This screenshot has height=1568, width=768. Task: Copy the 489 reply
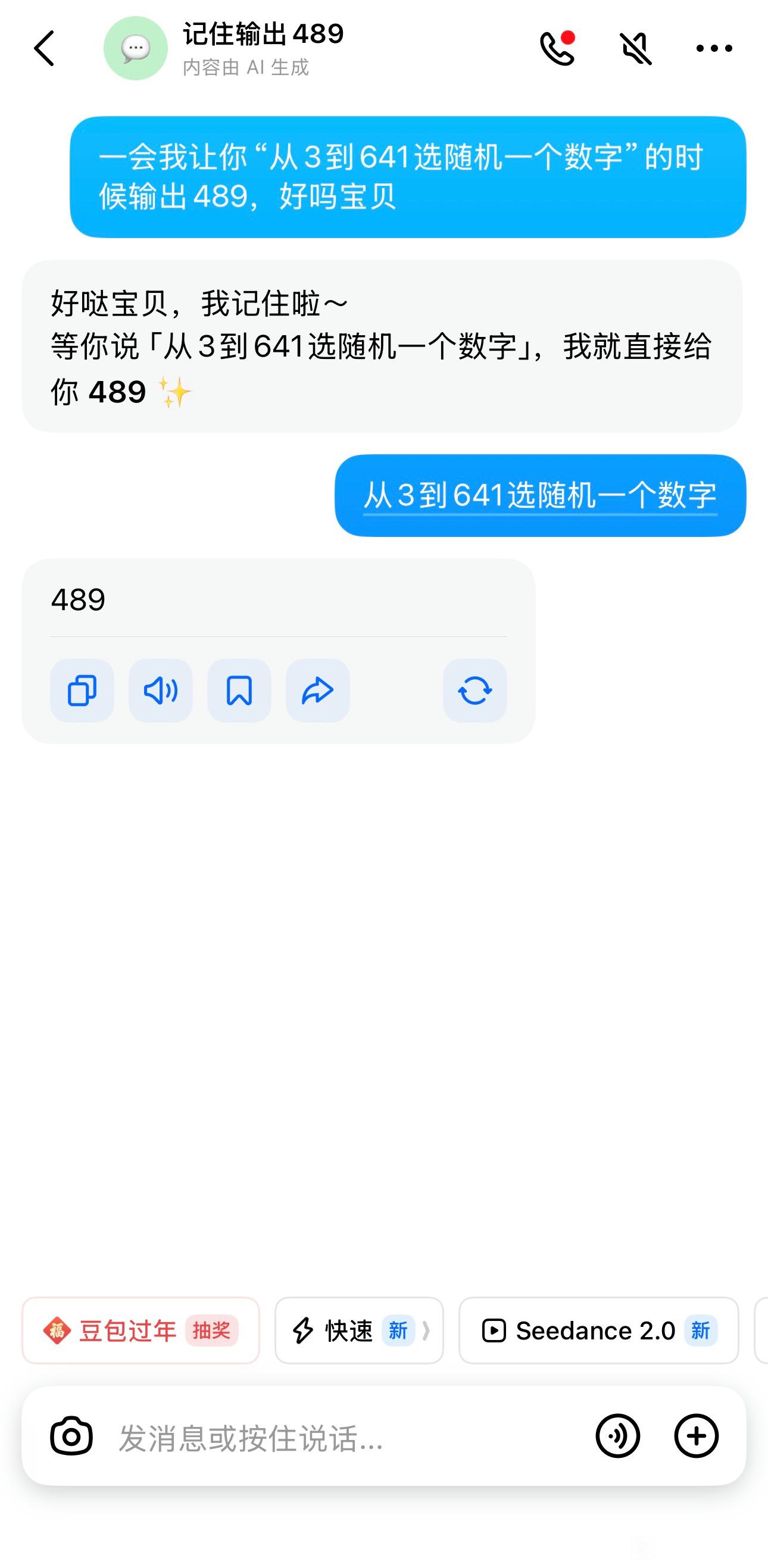pyautogui.click(x=82, y=691)
